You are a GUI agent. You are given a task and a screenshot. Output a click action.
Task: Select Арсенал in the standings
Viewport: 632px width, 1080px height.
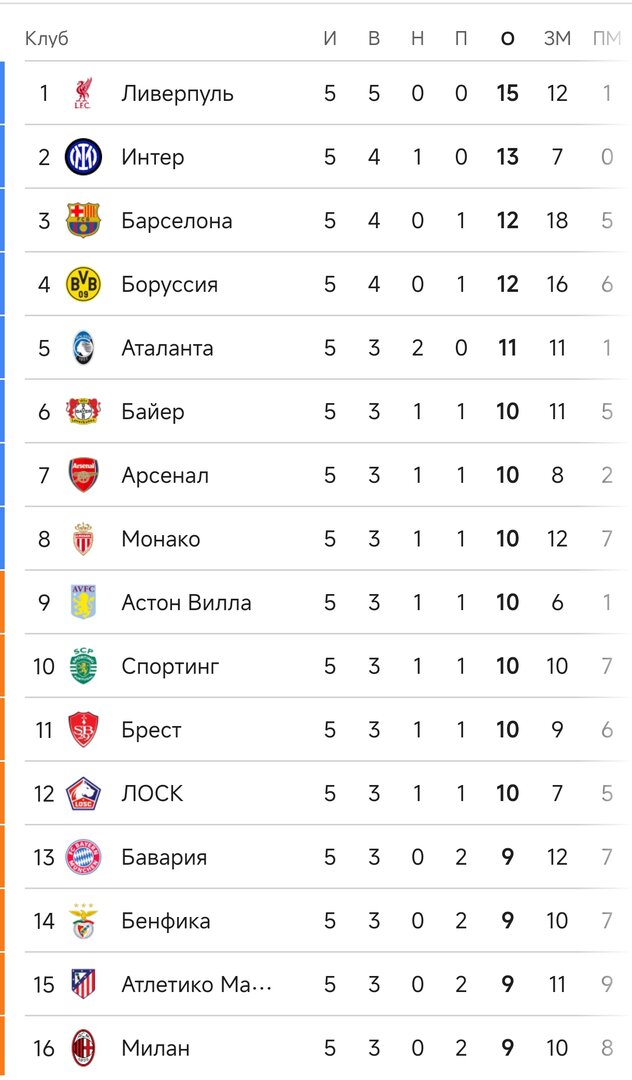tap(165, 475)
